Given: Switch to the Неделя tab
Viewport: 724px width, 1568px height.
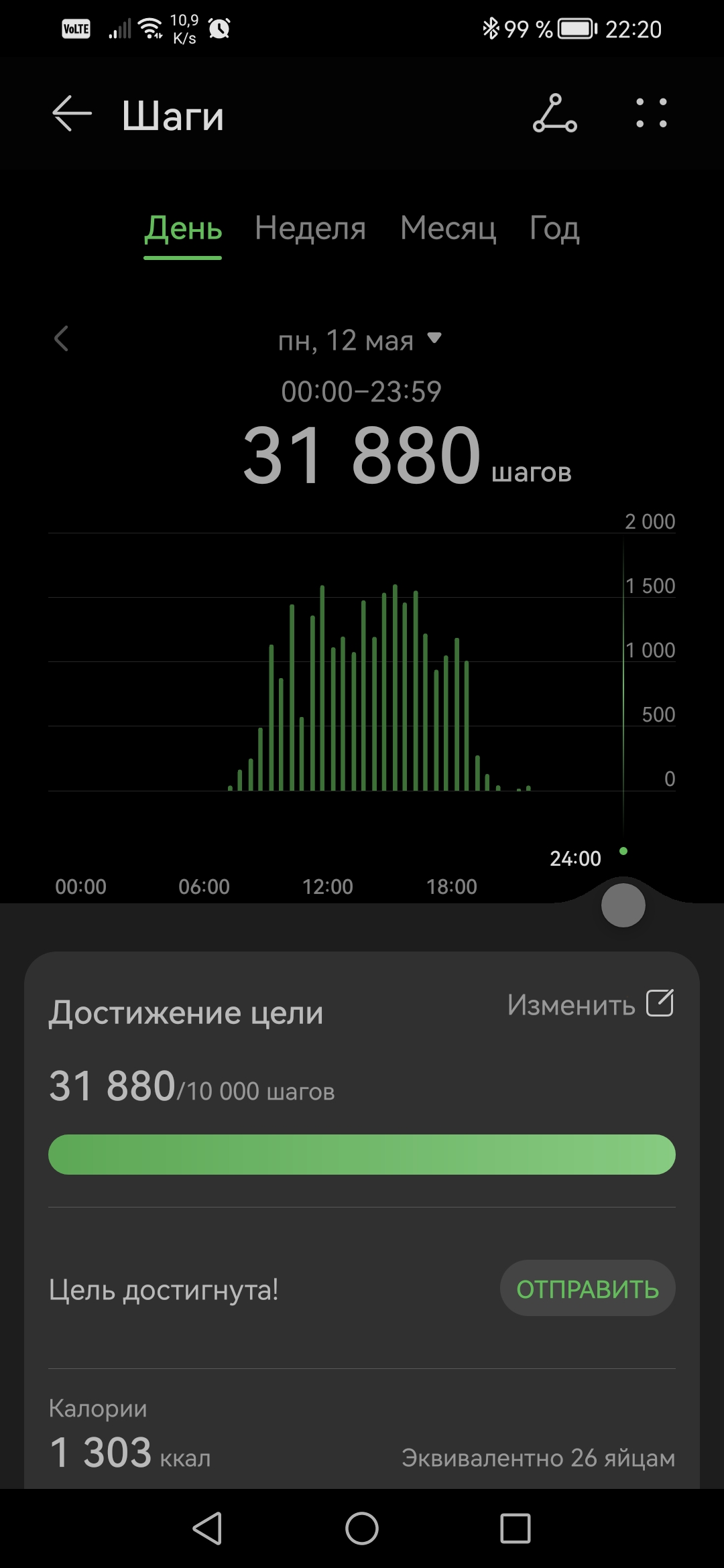Looking at the screenshot, I should tap(310, 229).
